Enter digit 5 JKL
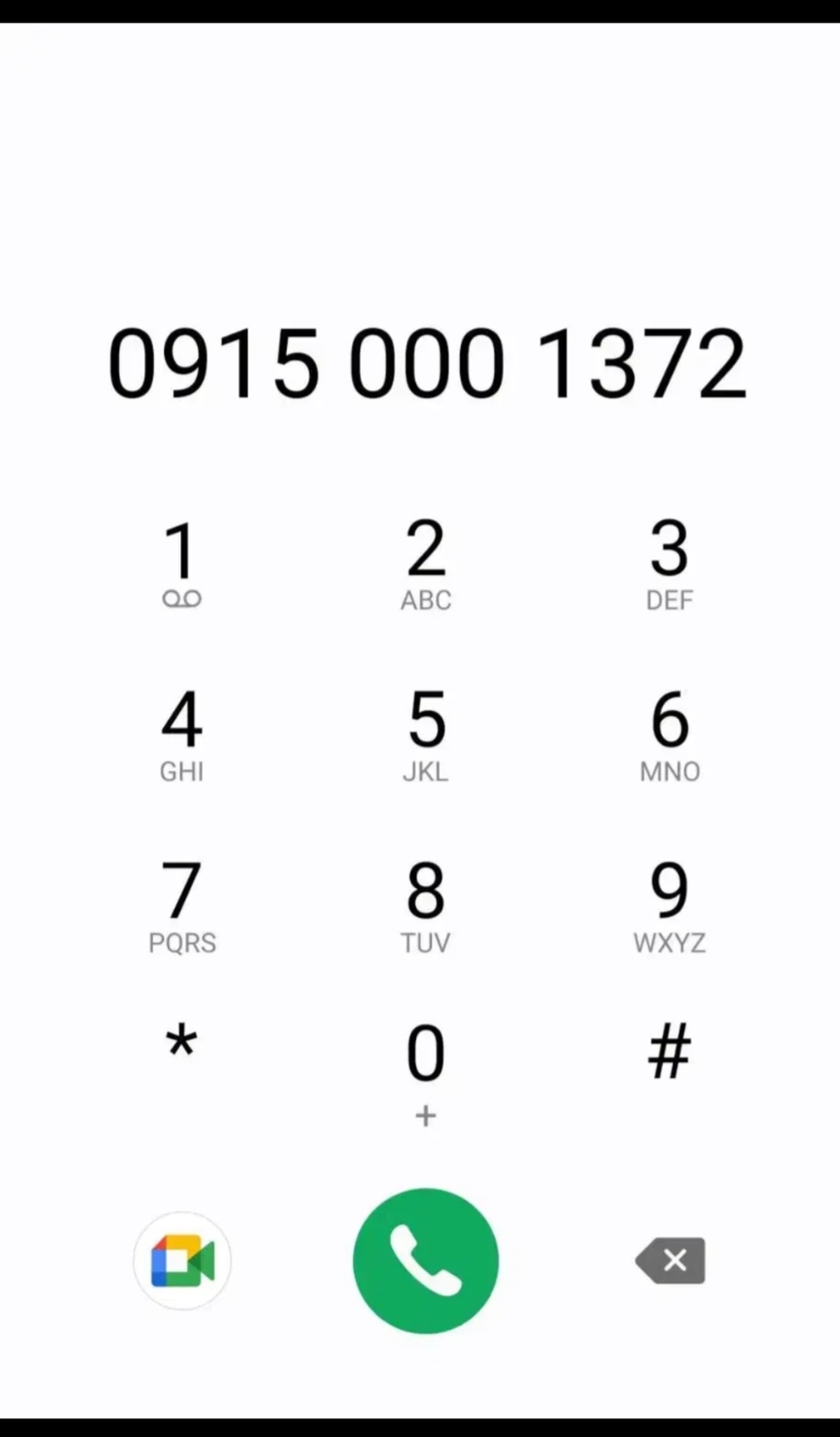840x1437 pixels. pos(426,735)
